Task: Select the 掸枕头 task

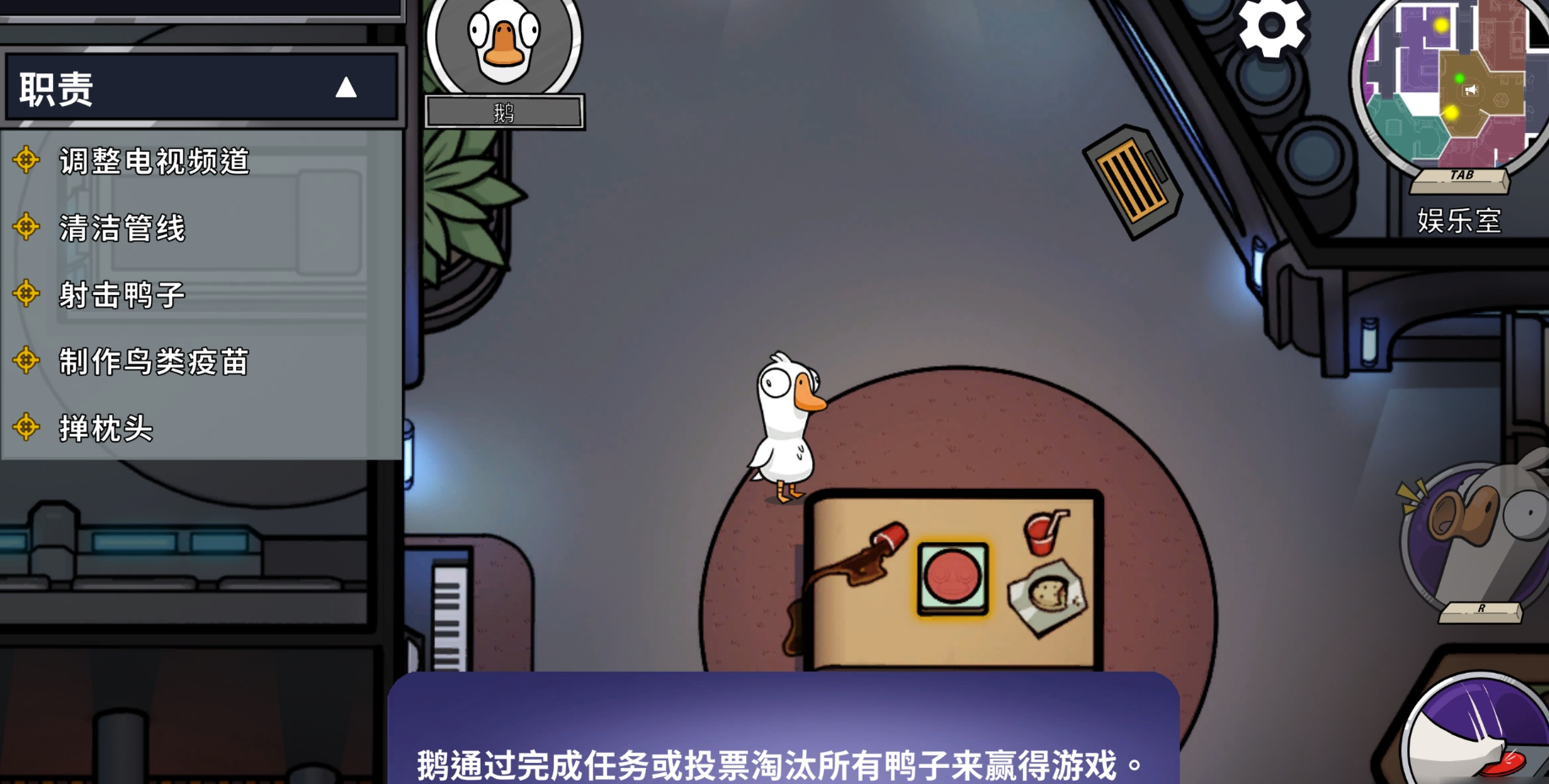Action: tap(106, 428)
